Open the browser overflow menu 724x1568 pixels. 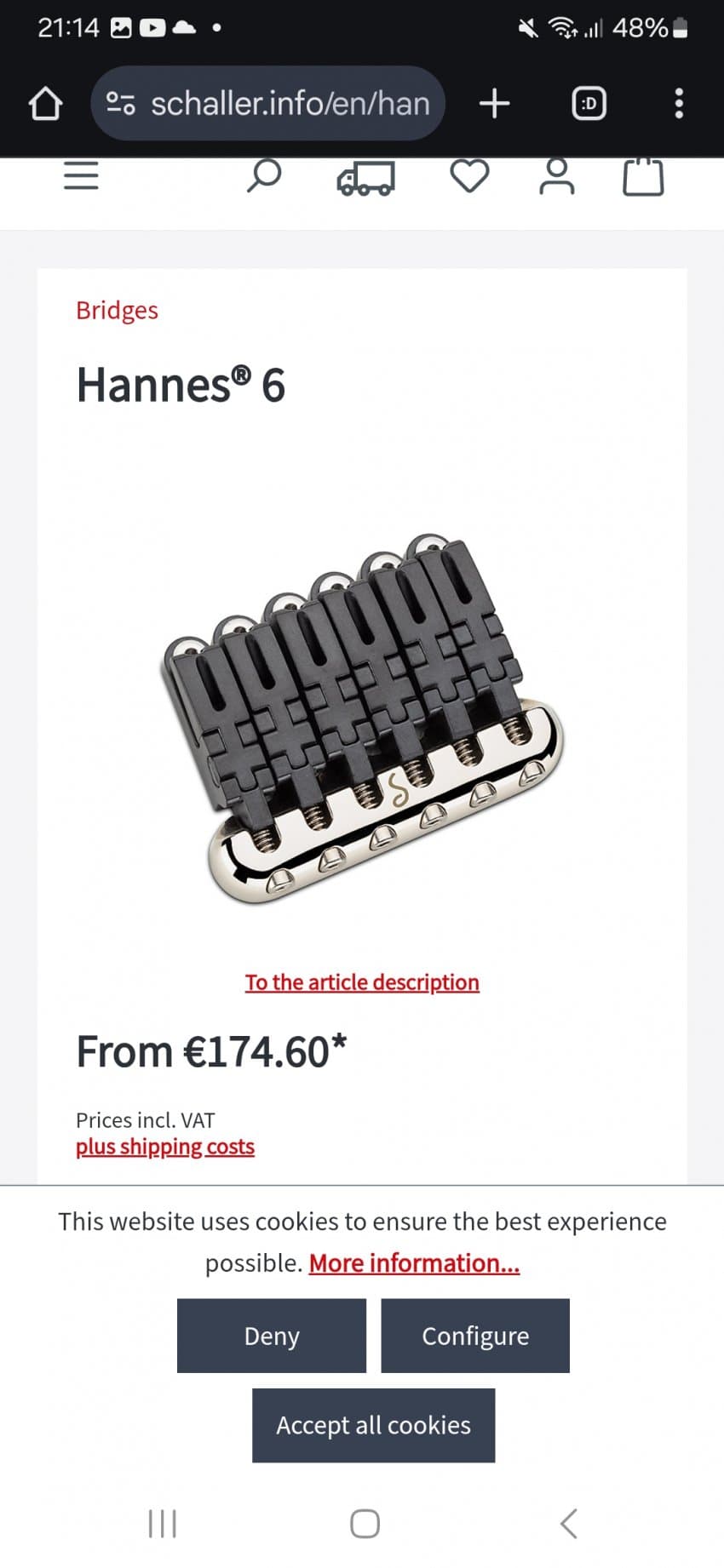tap(679, 104)
